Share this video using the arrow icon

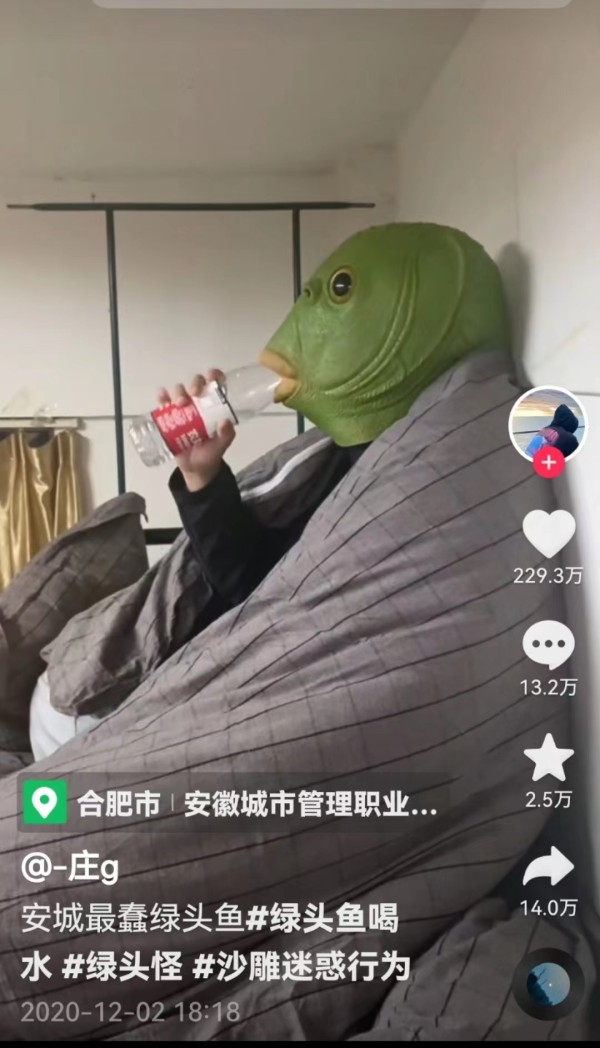click(548, 867)
